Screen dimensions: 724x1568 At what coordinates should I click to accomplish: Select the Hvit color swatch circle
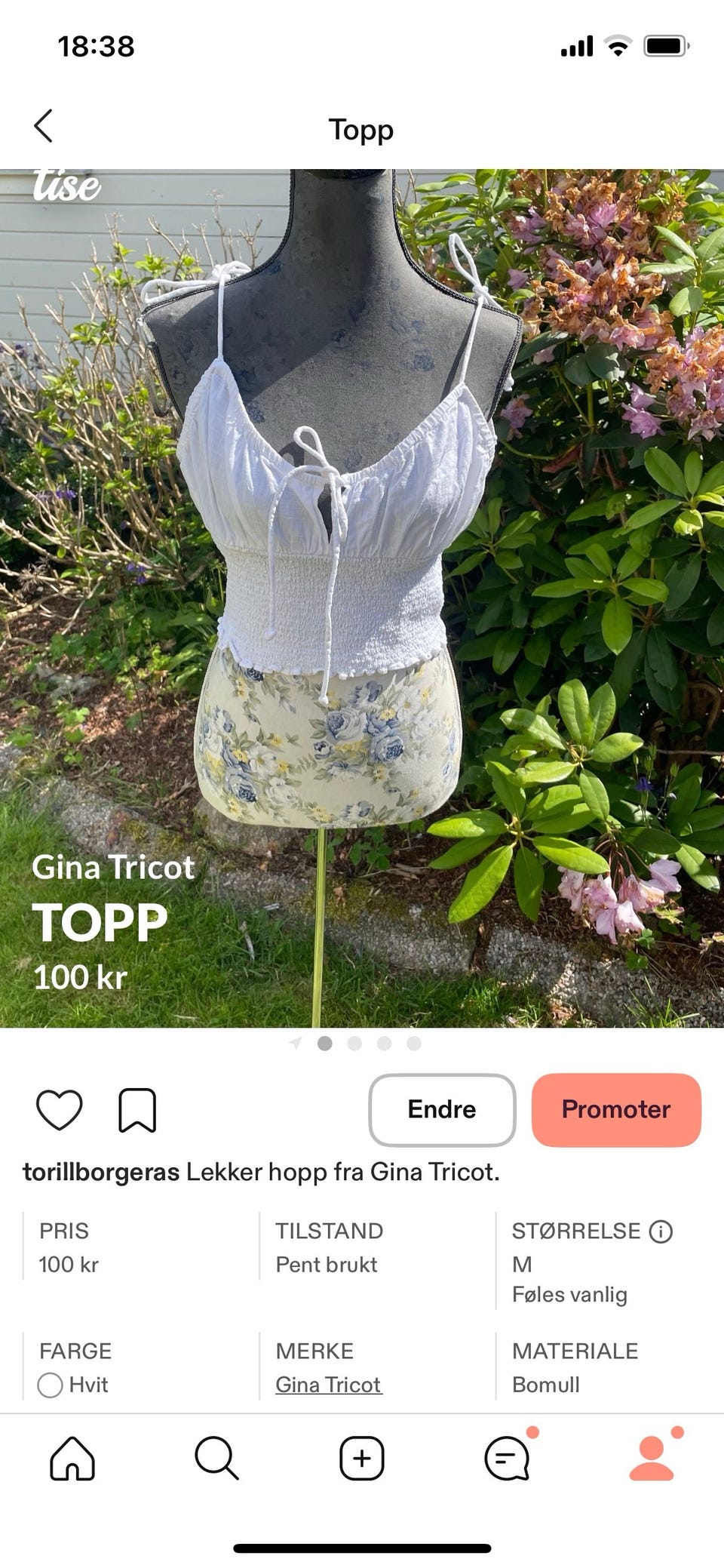50,1385
